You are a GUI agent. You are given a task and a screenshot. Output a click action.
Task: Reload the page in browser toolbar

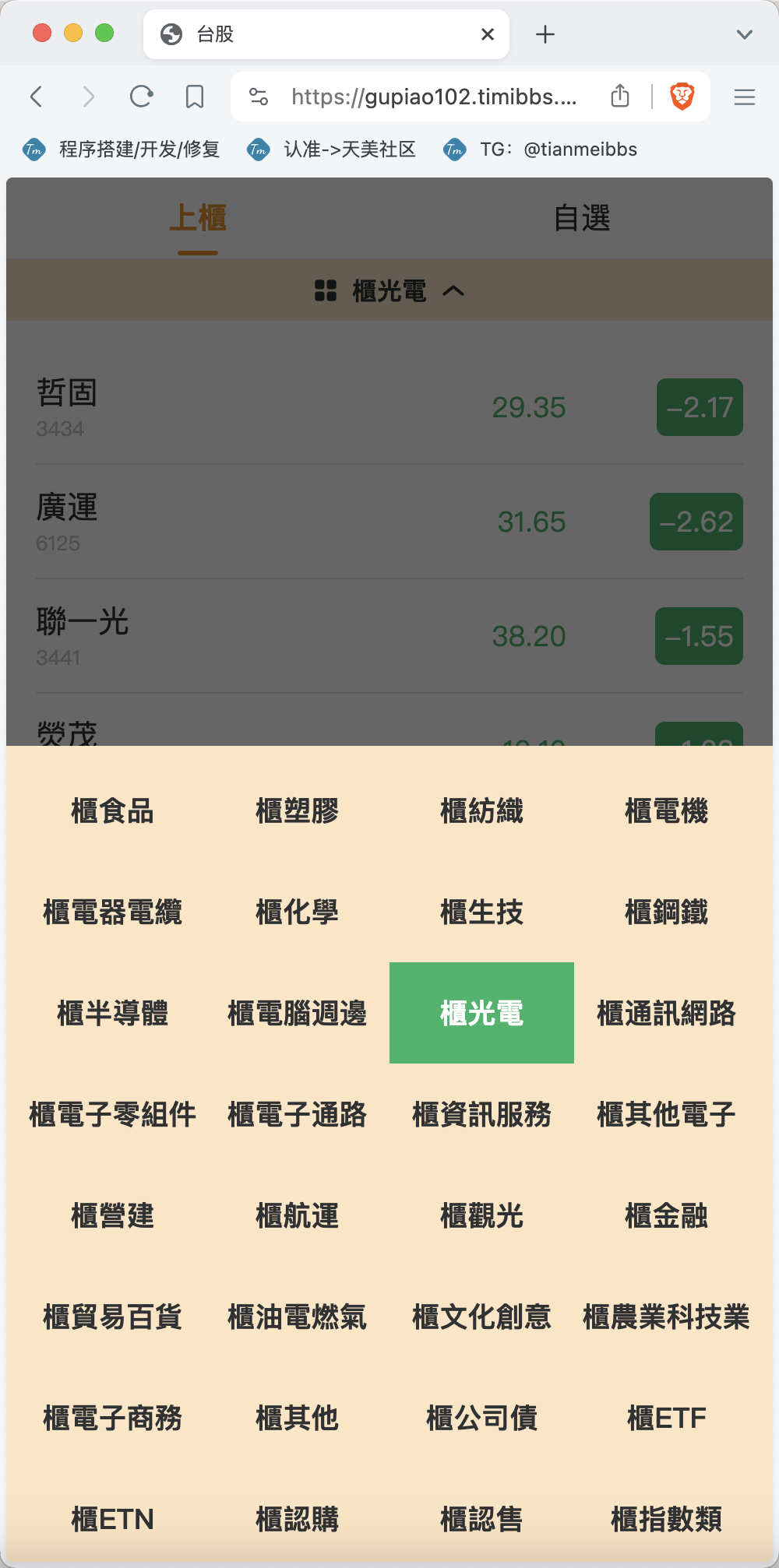[x=141, y=97]
